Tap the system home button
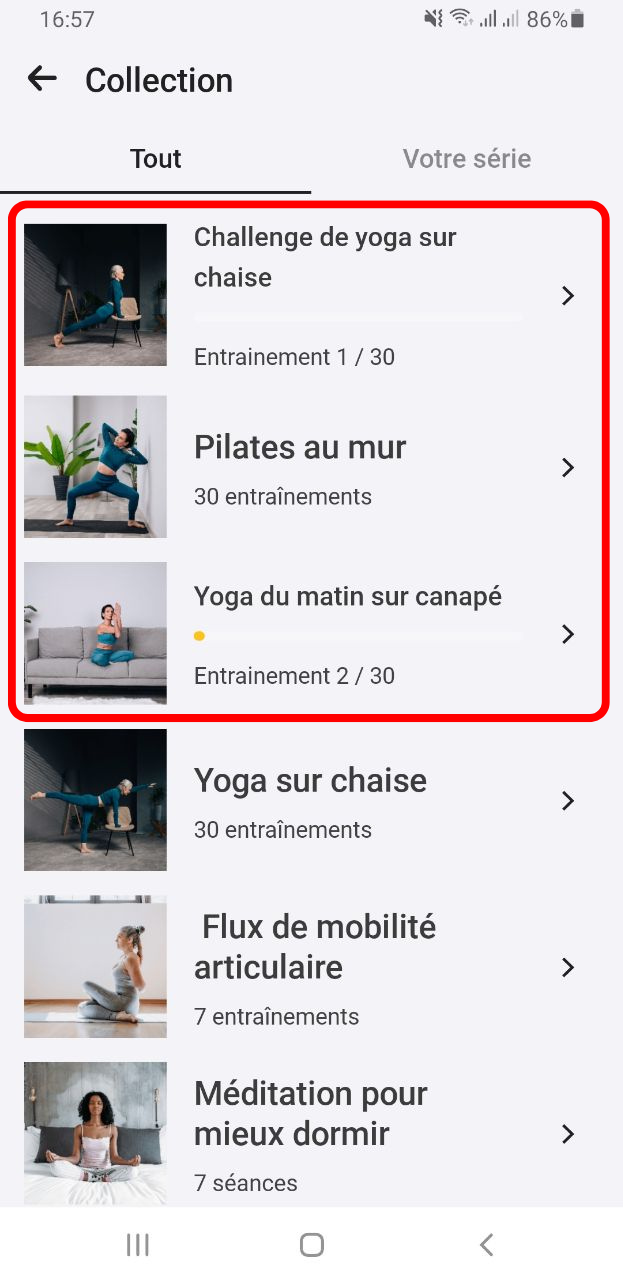Viewport: 623px width, 1280px height. coord(312,1244)
